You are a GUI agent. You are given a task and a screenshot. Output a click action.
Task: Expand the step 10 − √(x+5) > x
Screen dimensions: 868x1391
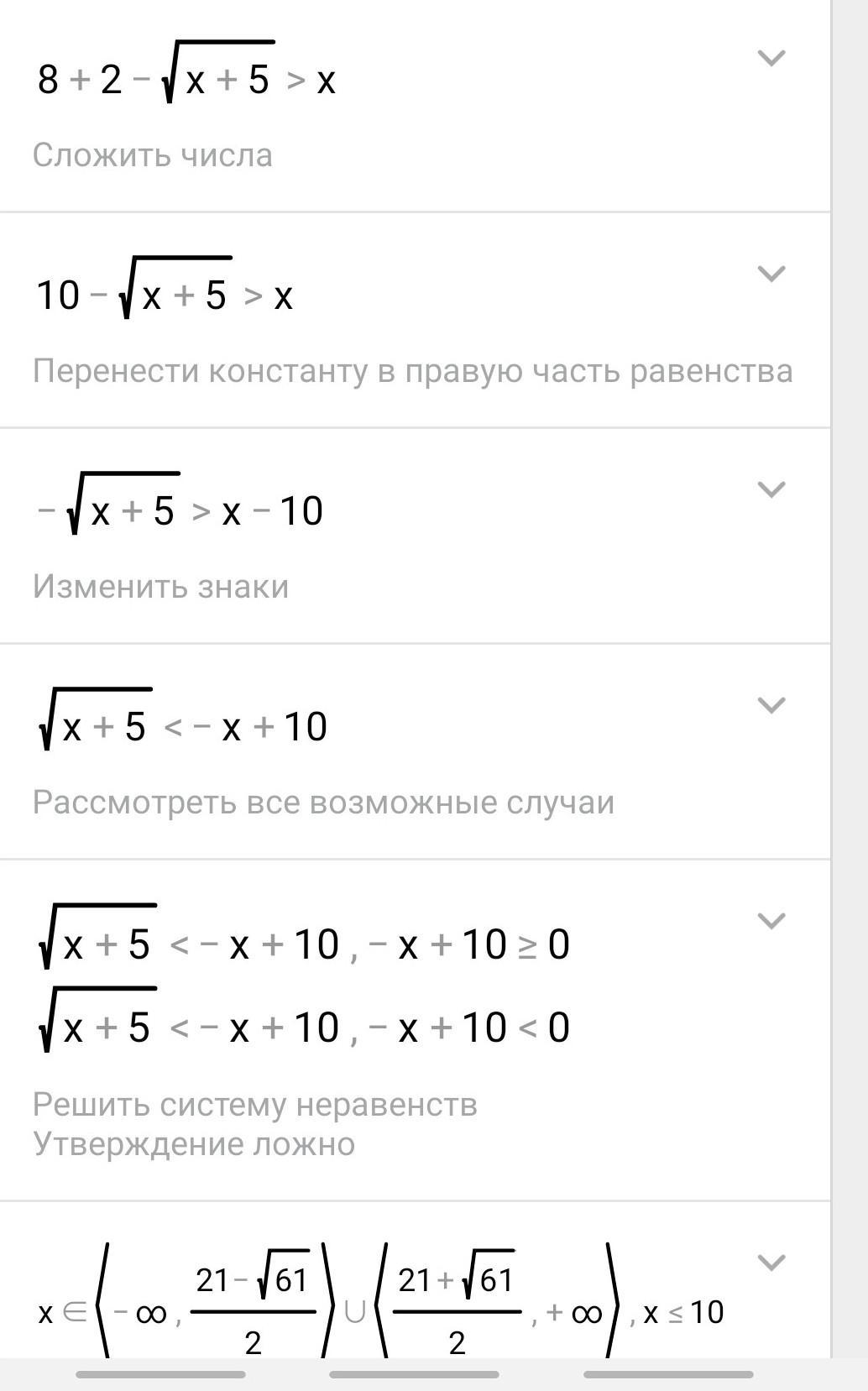pyautogui.click(x=771, y=274)
